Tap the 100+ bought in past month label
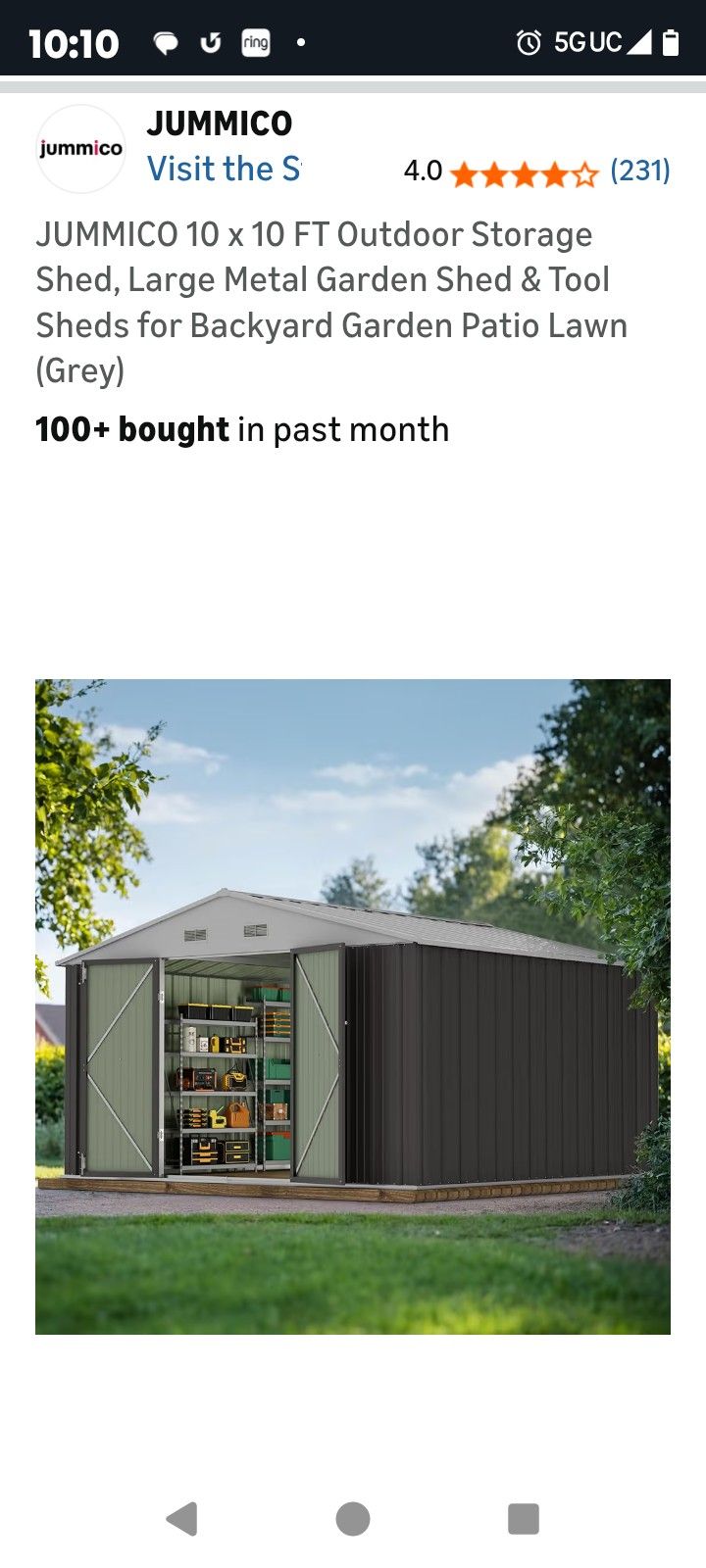706x1568 pixels. pyautogui.click(x=241, y=428)
